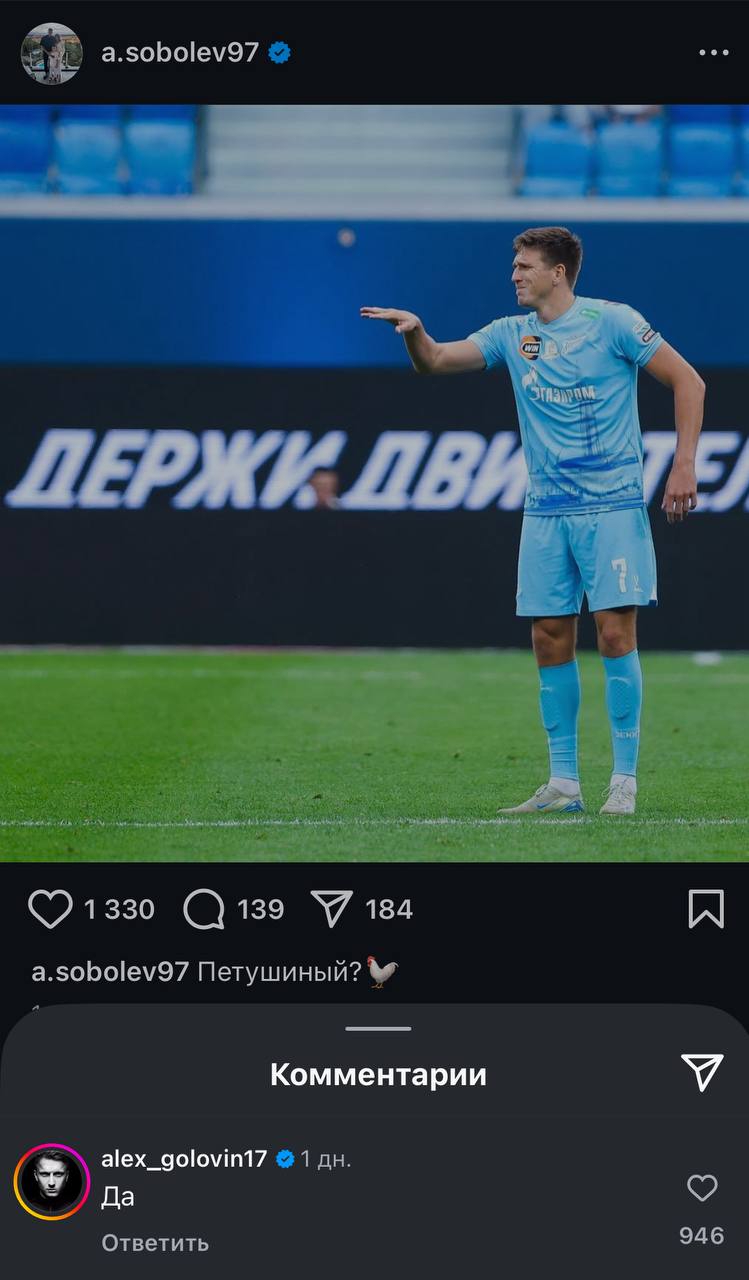Screen dimensions: 749x1280
Task: View alex_golovin17's story from the avatar
Action: [x=52, y=1182]
